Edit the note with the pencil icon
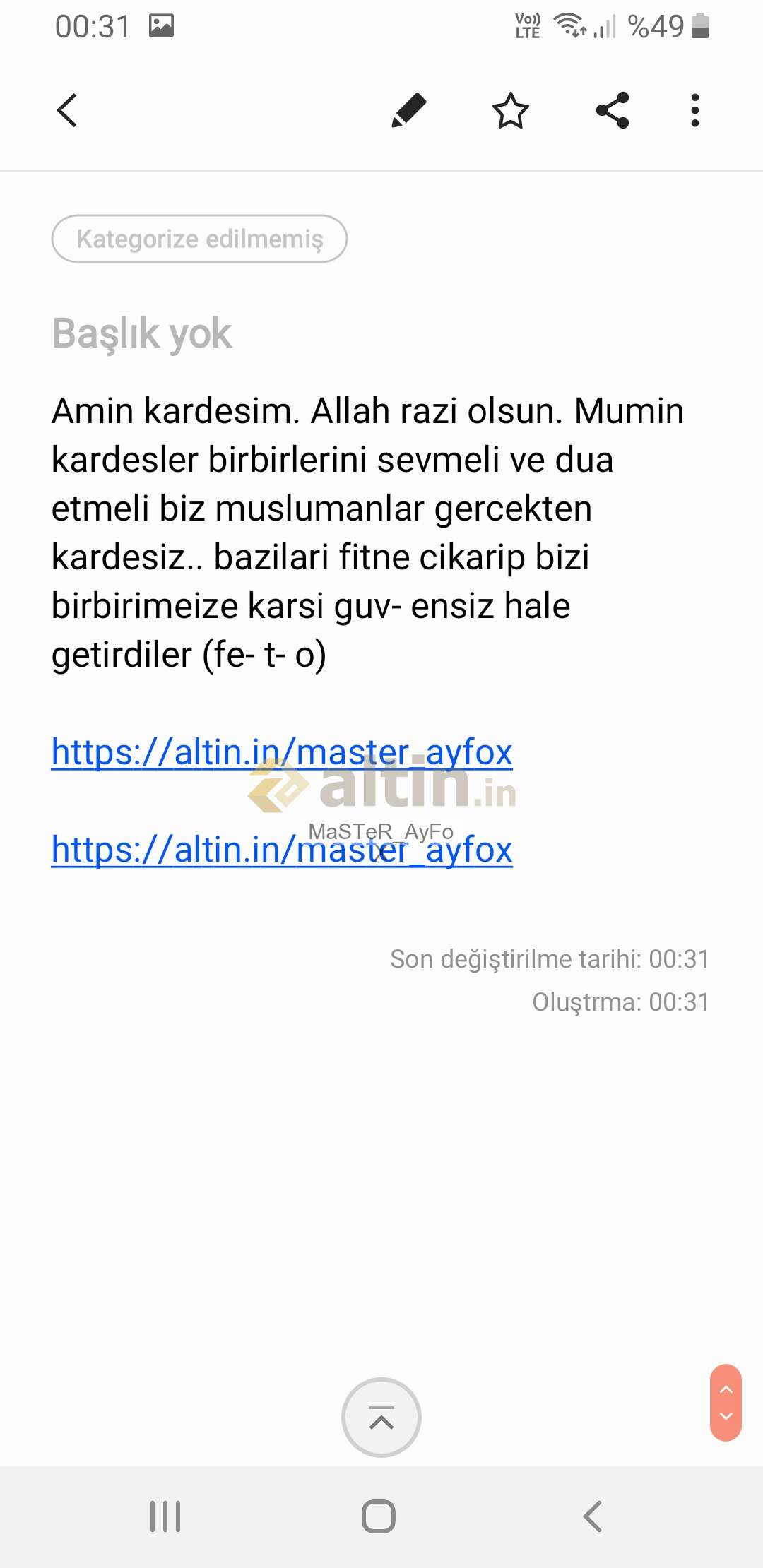 point(408,111)
